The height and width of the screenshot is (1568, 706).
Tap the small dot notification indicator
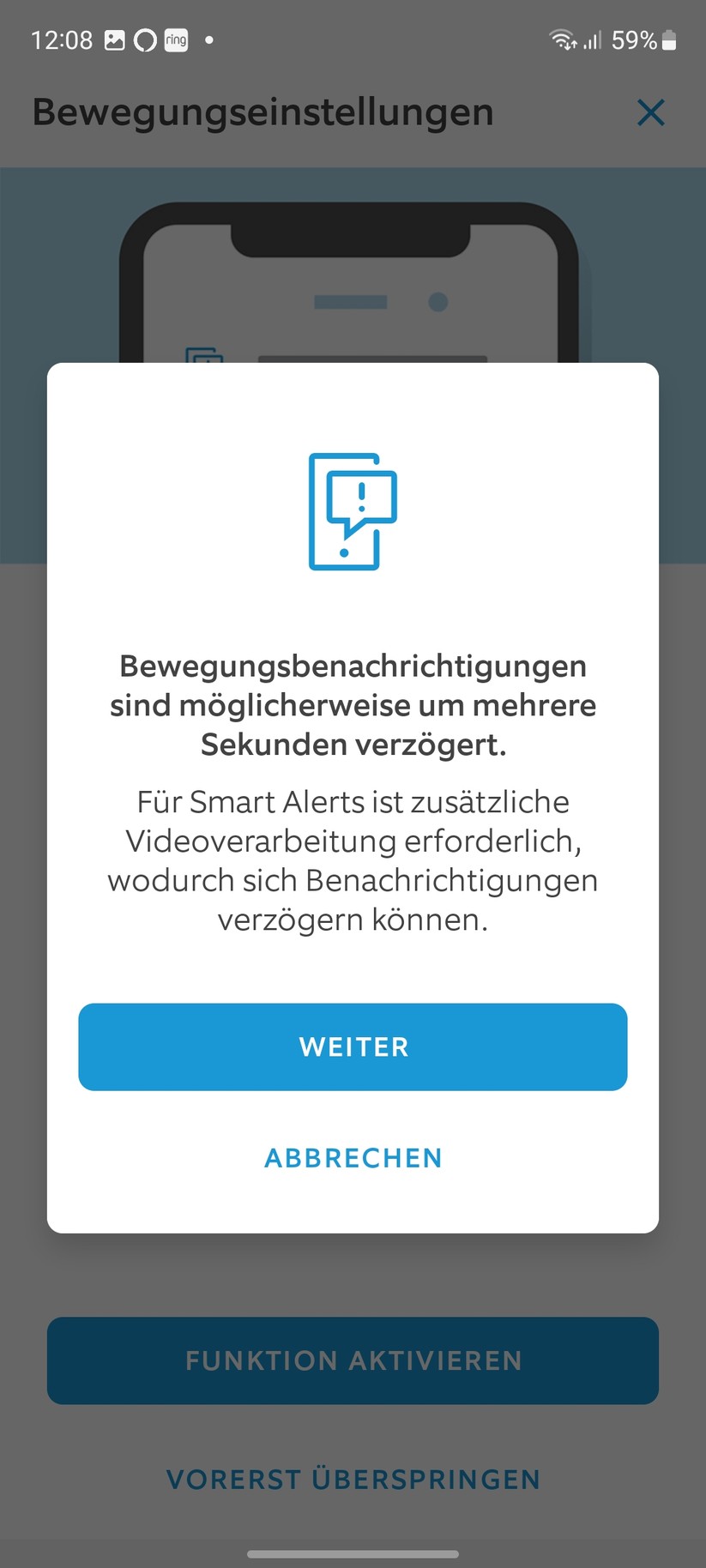click(208, 40)
